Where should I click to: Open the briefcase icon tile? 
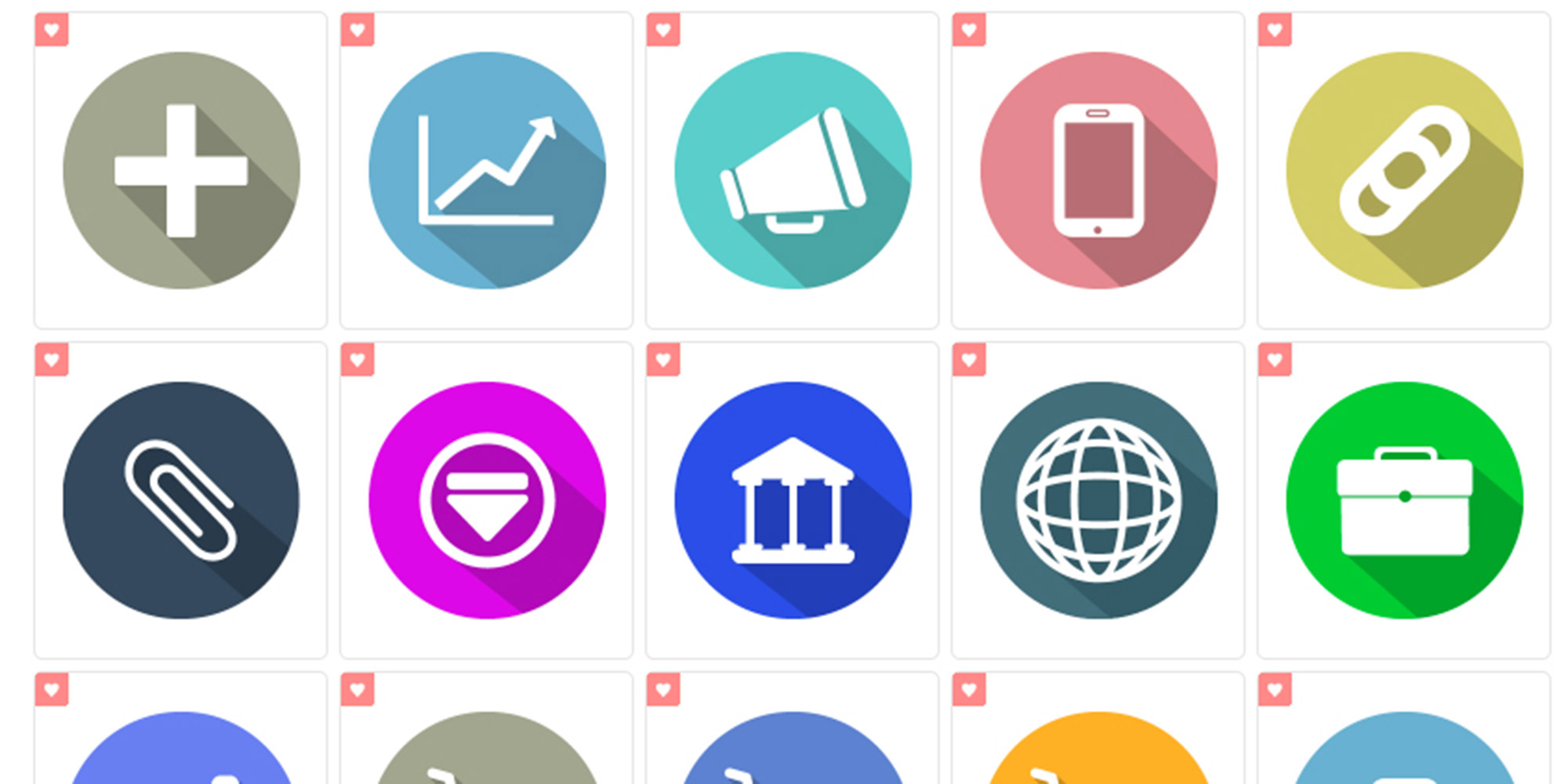coord(1404,500)
